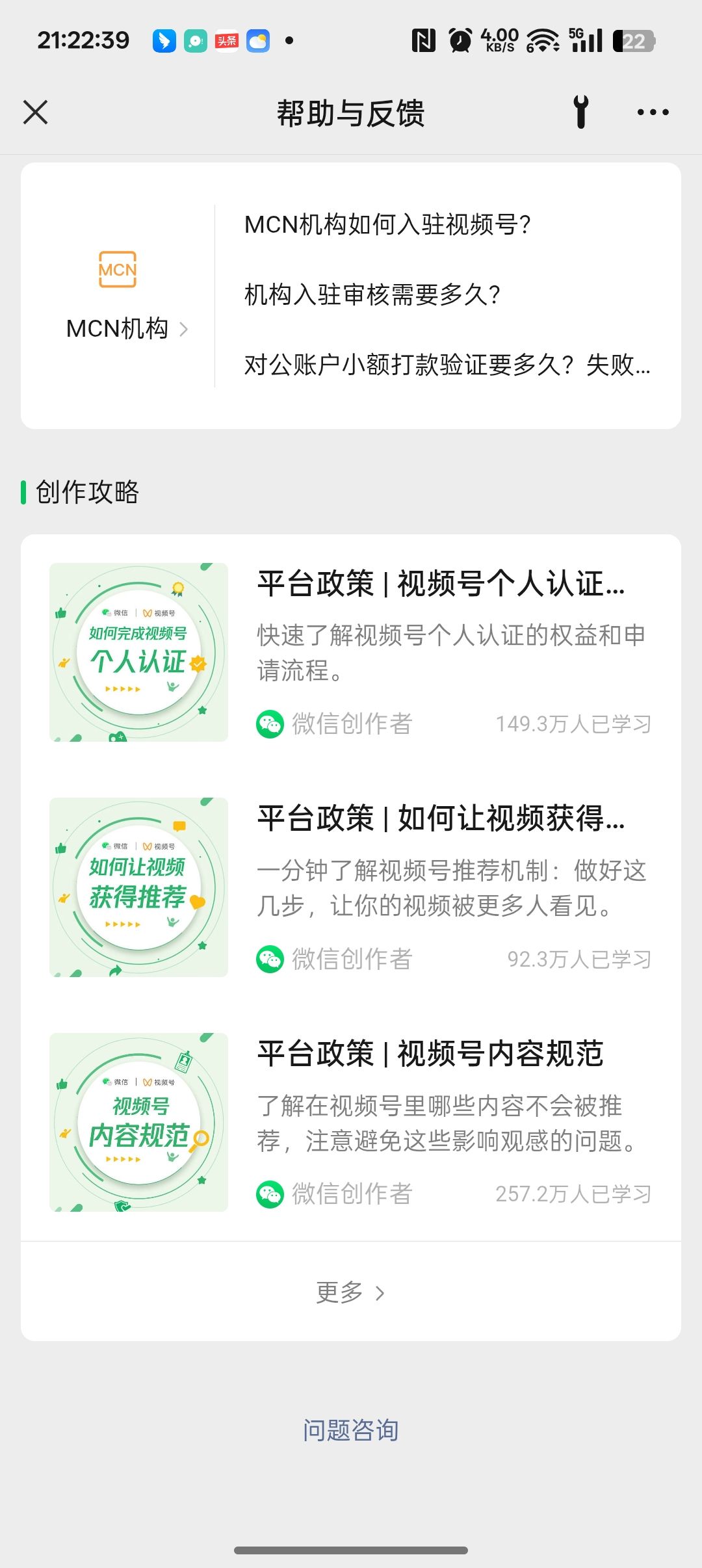Viewport: 702px width, 1568px height.
Task: Open the wrench tool icon
Action: tap(581, 112)
